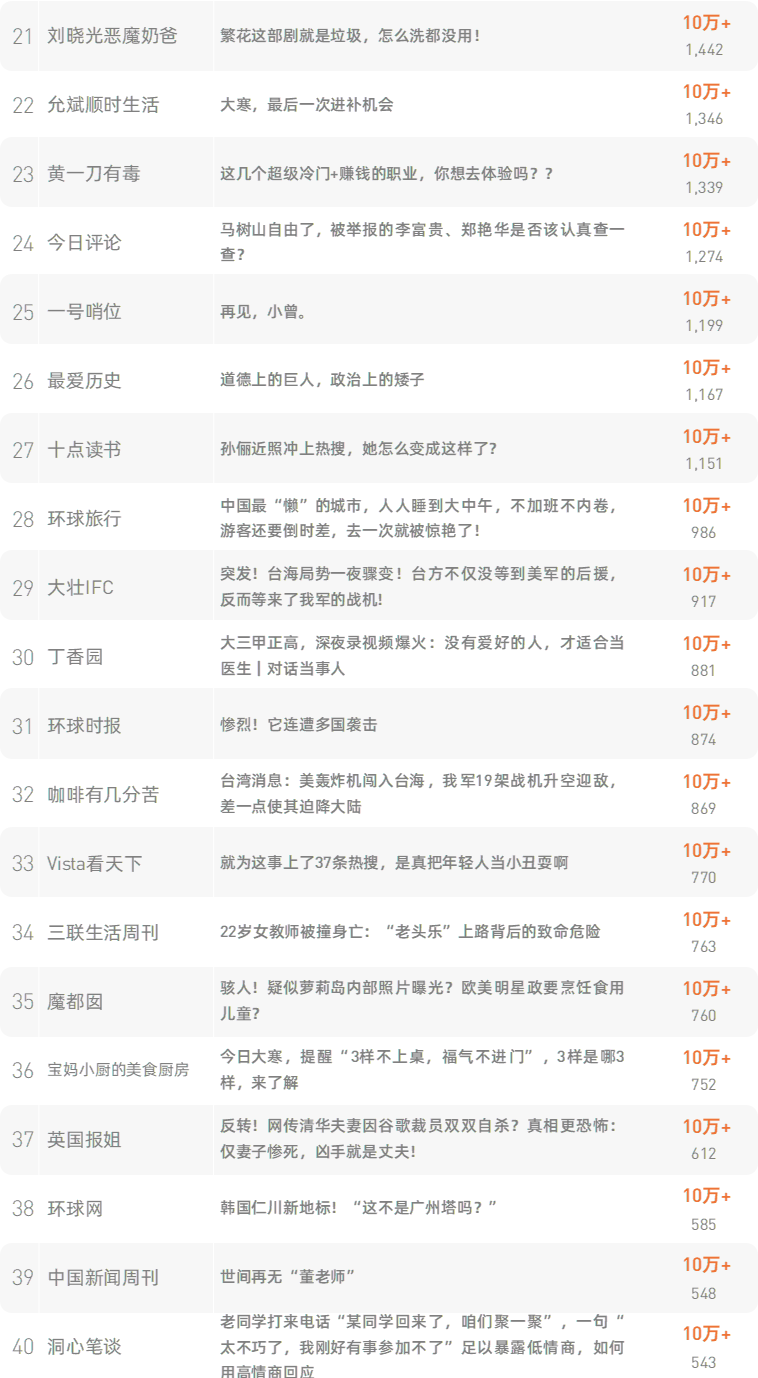Open the 黄一刀有毒 article on 冷门赚钱职业
The image size is (758, 1378).
[x=387, y=174]
